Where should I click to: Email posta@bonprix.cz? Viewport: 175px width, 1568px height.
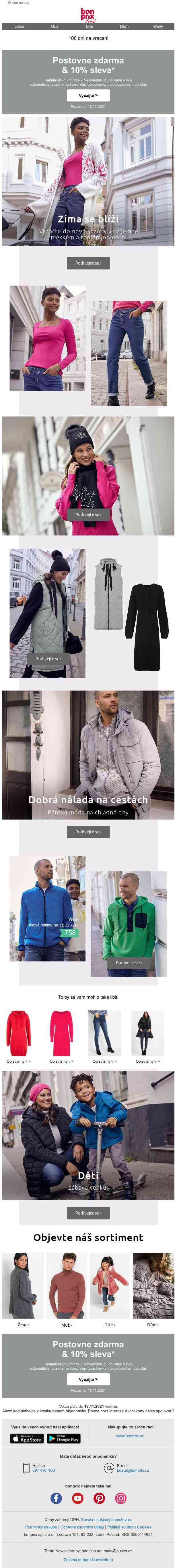[x=132, y=1470]
